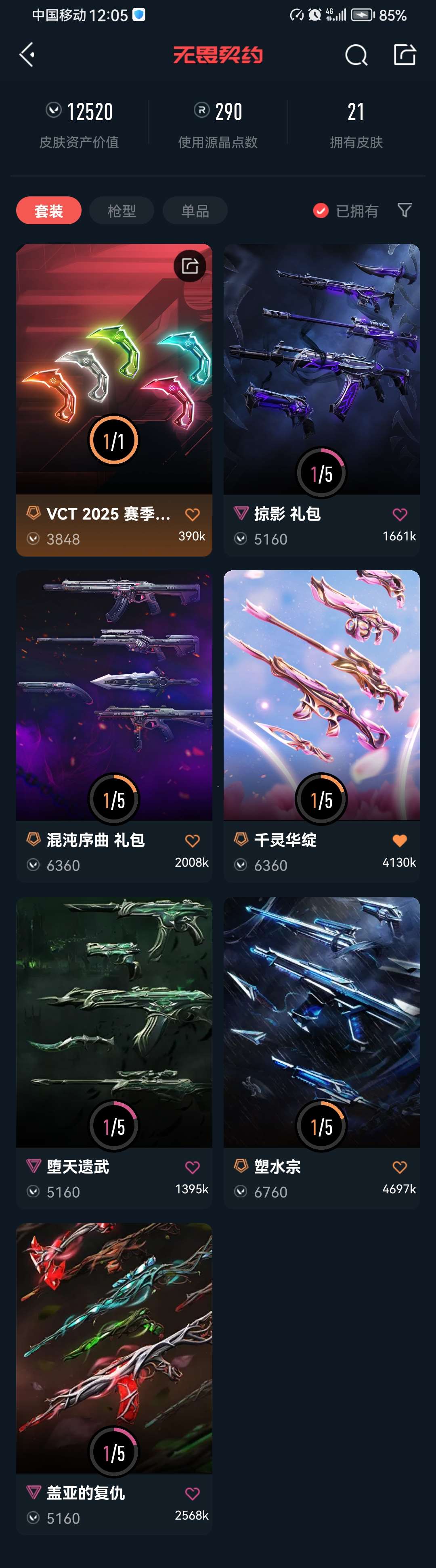Unlike the 千灵华绽 bundle
Screen dimensions: 436x1568
399,840
